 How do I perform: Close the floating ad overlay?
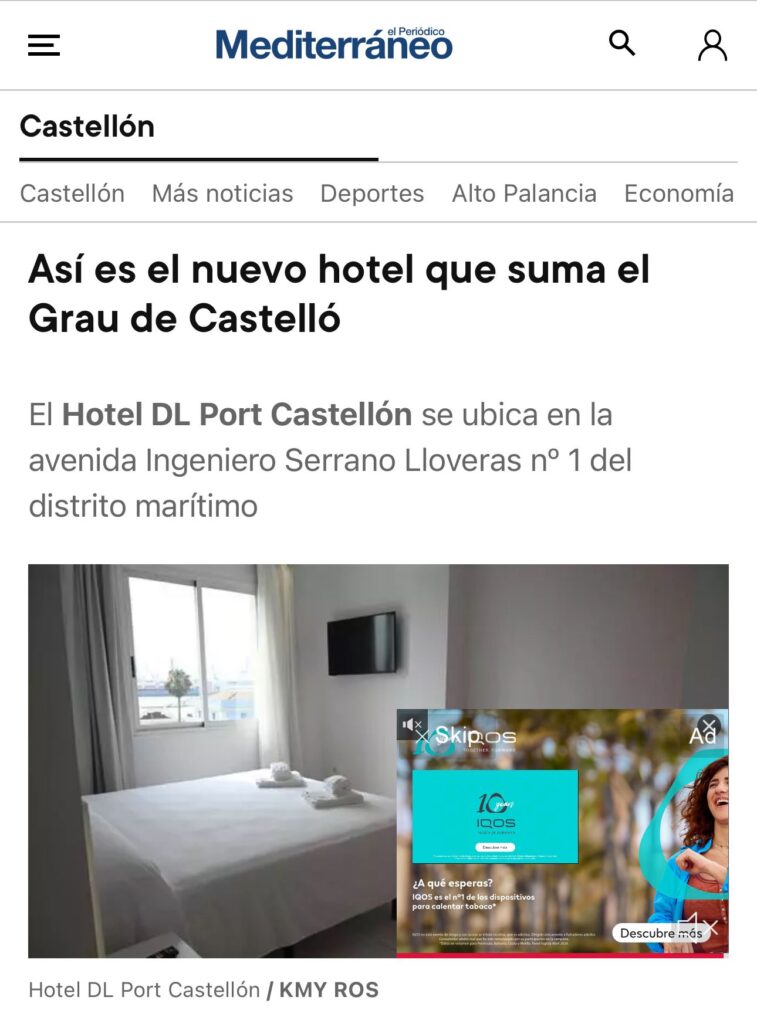coord(709,726)
